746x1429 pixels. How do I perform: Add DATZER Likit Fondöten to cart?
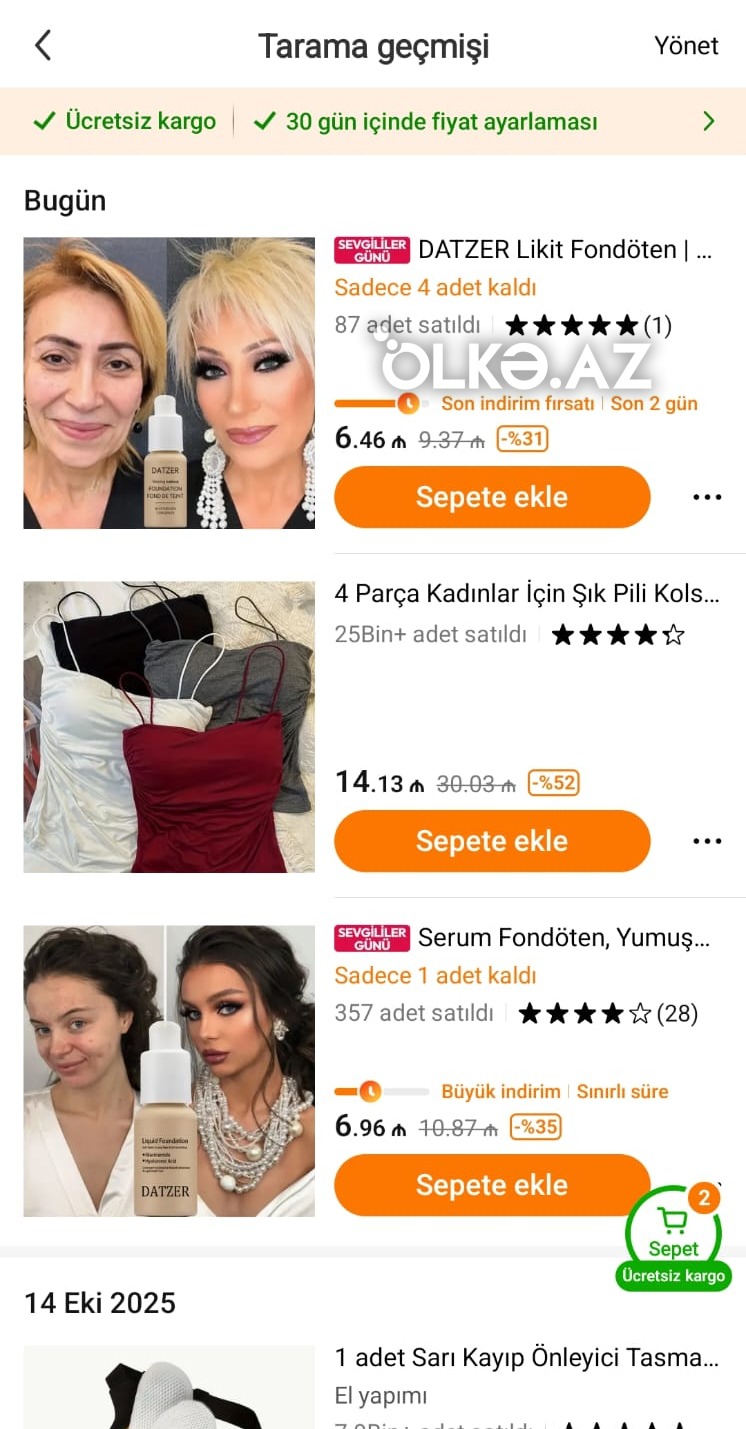[491, 497]
